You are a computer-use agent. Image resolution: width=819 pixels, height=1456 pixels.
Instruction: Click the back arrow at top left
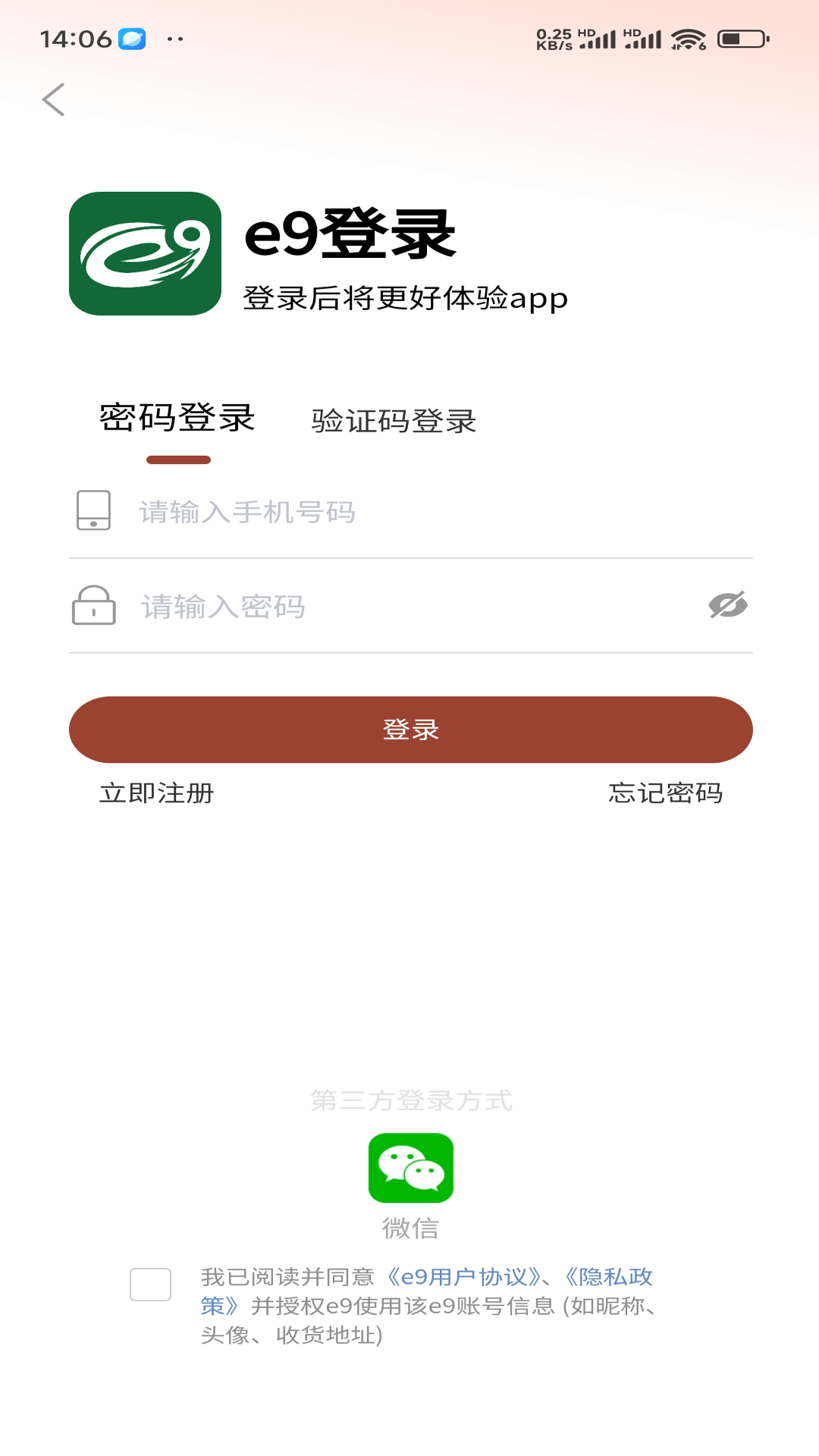coord(53,99)
